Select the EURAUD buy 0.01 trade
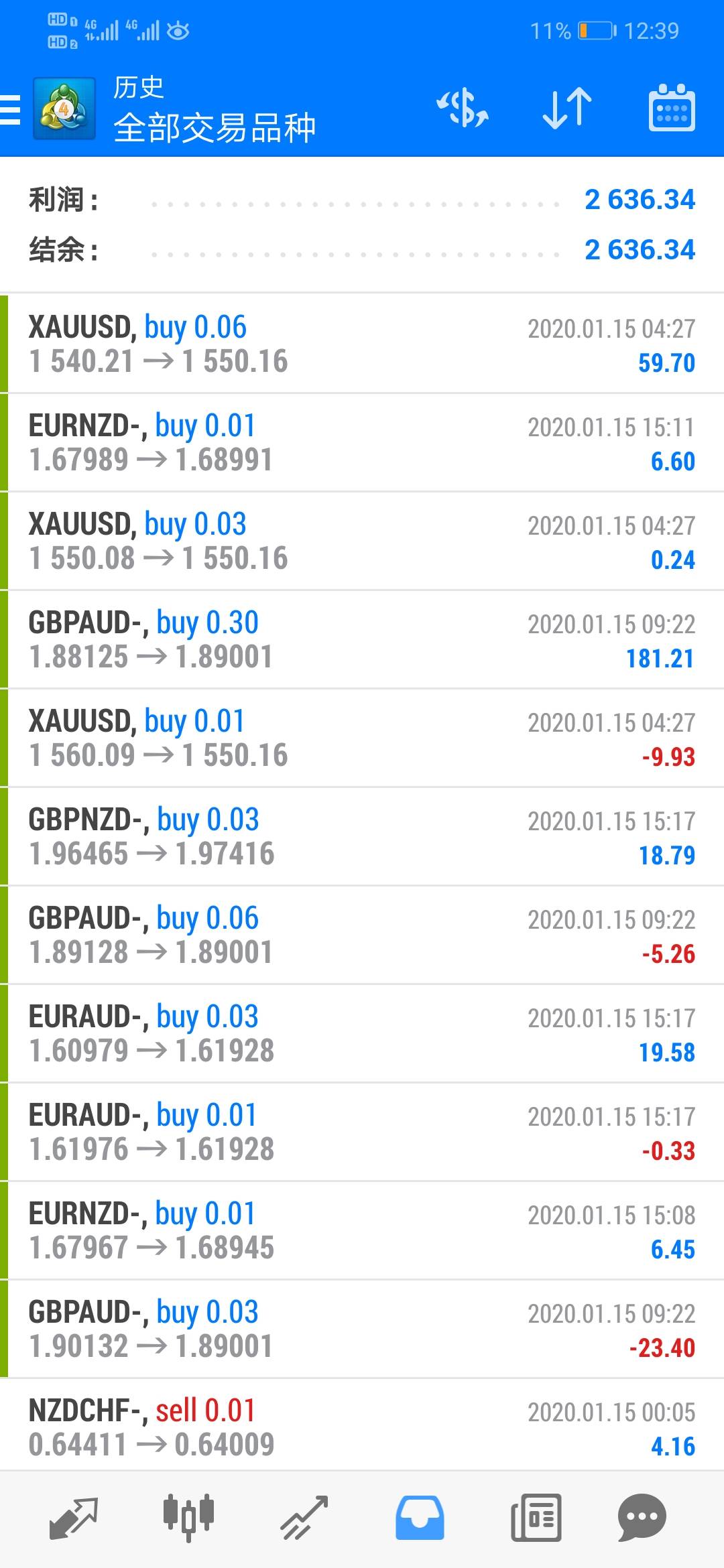Viewport: 724px width, 1568px height. tap(362, 1132)
